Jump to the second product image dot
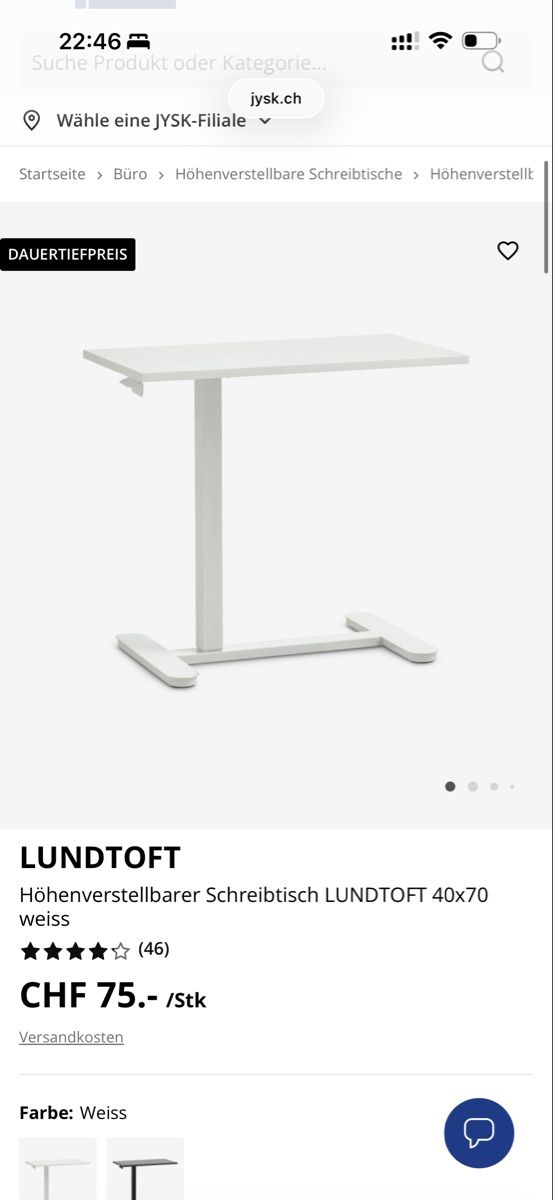The height and width of the screenshot is (1200, 553). pos(473,787)
